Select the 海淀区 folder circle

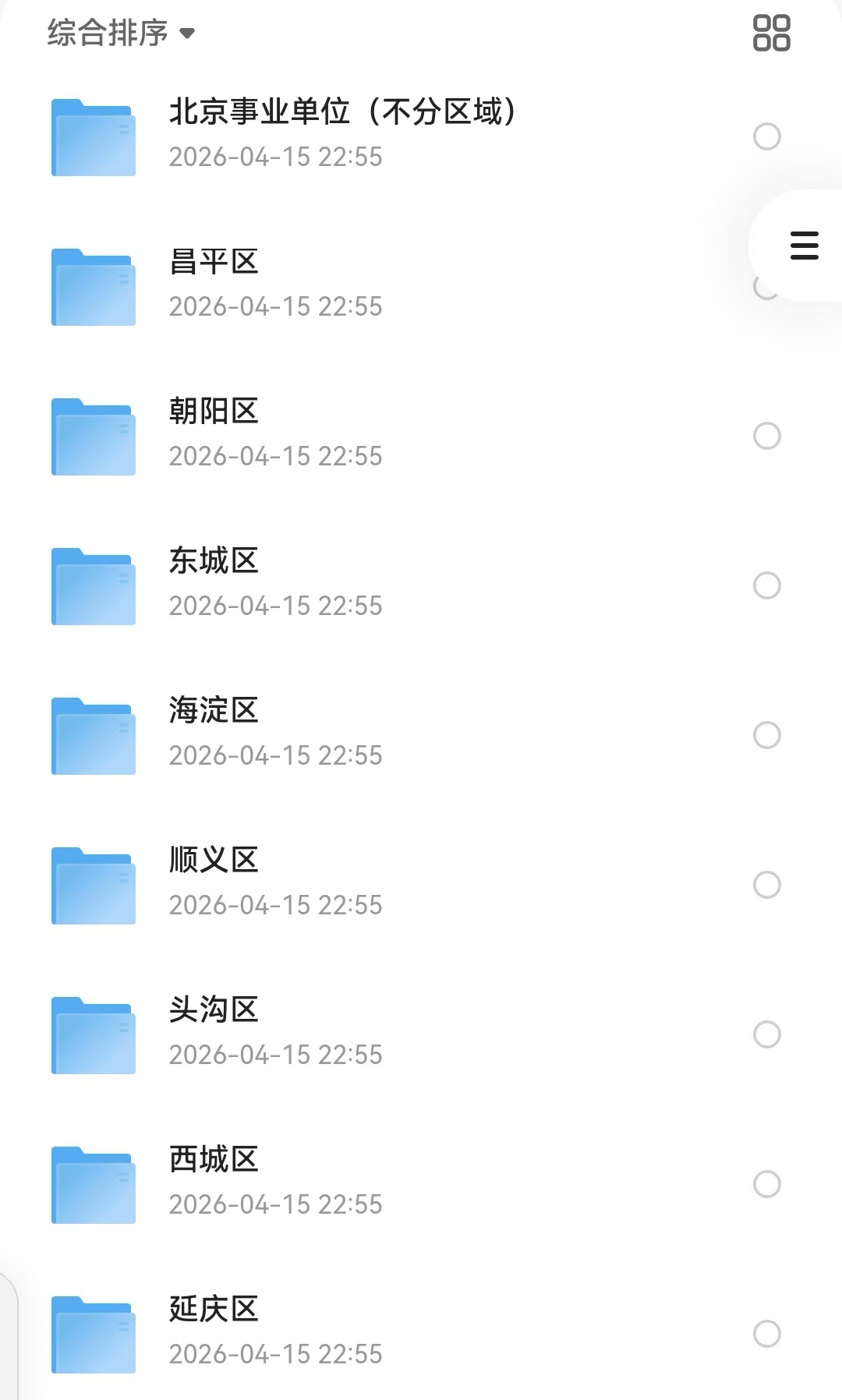pyautogui.click(x=767, y=735)
